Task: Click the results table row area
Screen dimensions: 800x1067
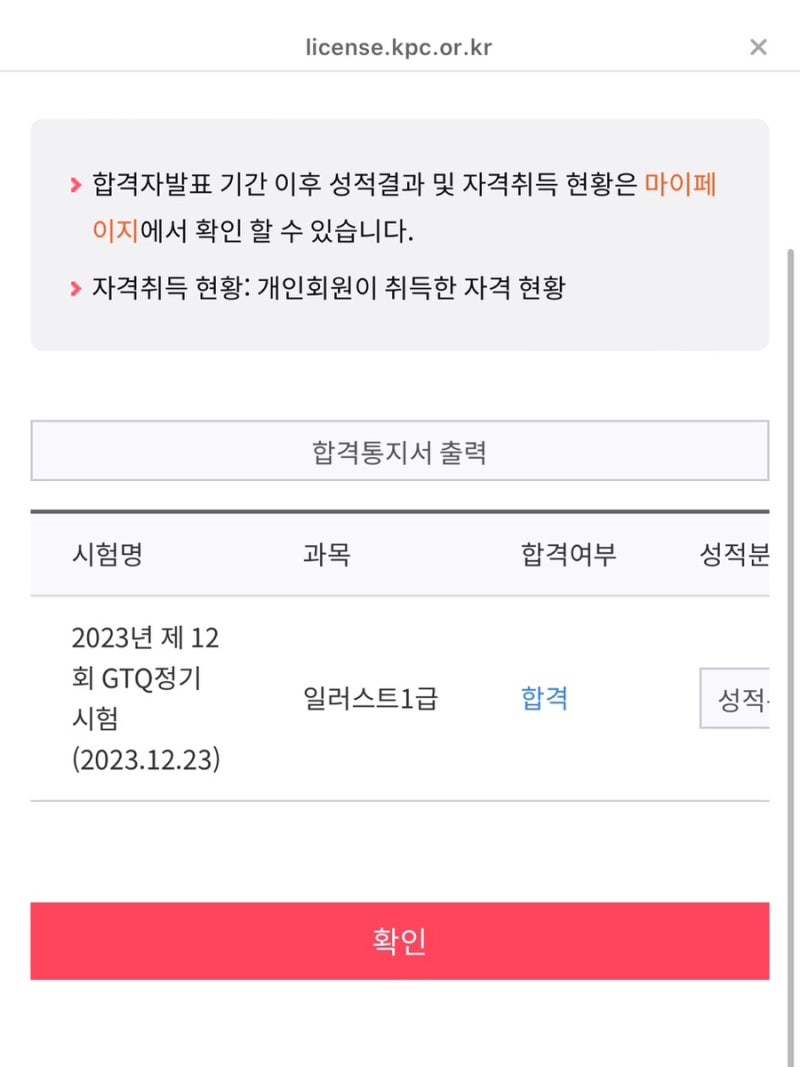Action: click(400, 699)
